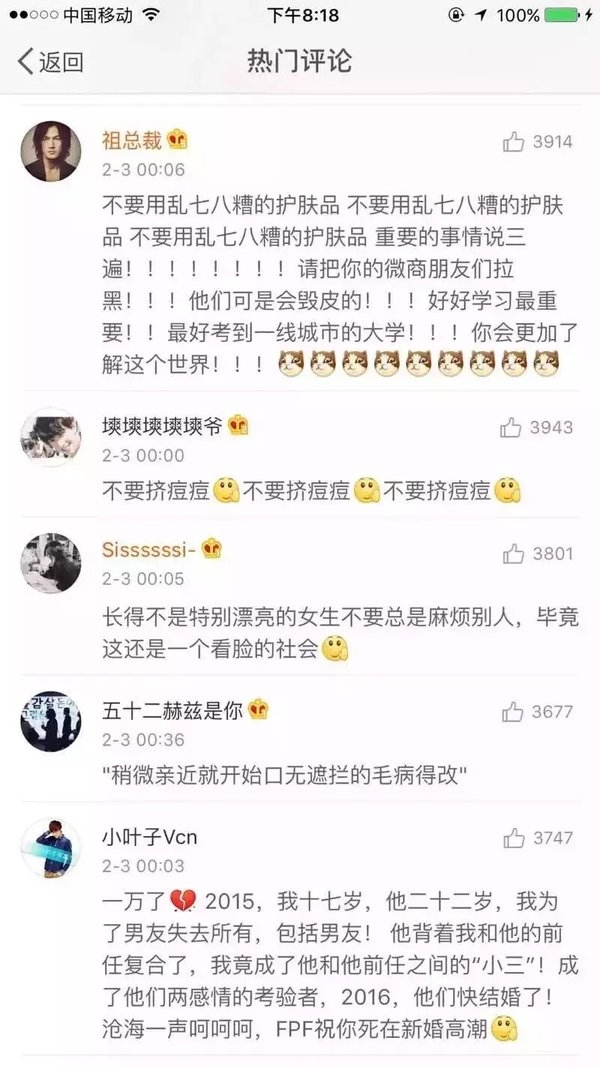Tap the username 祖总裁

[x=132, y=140]
